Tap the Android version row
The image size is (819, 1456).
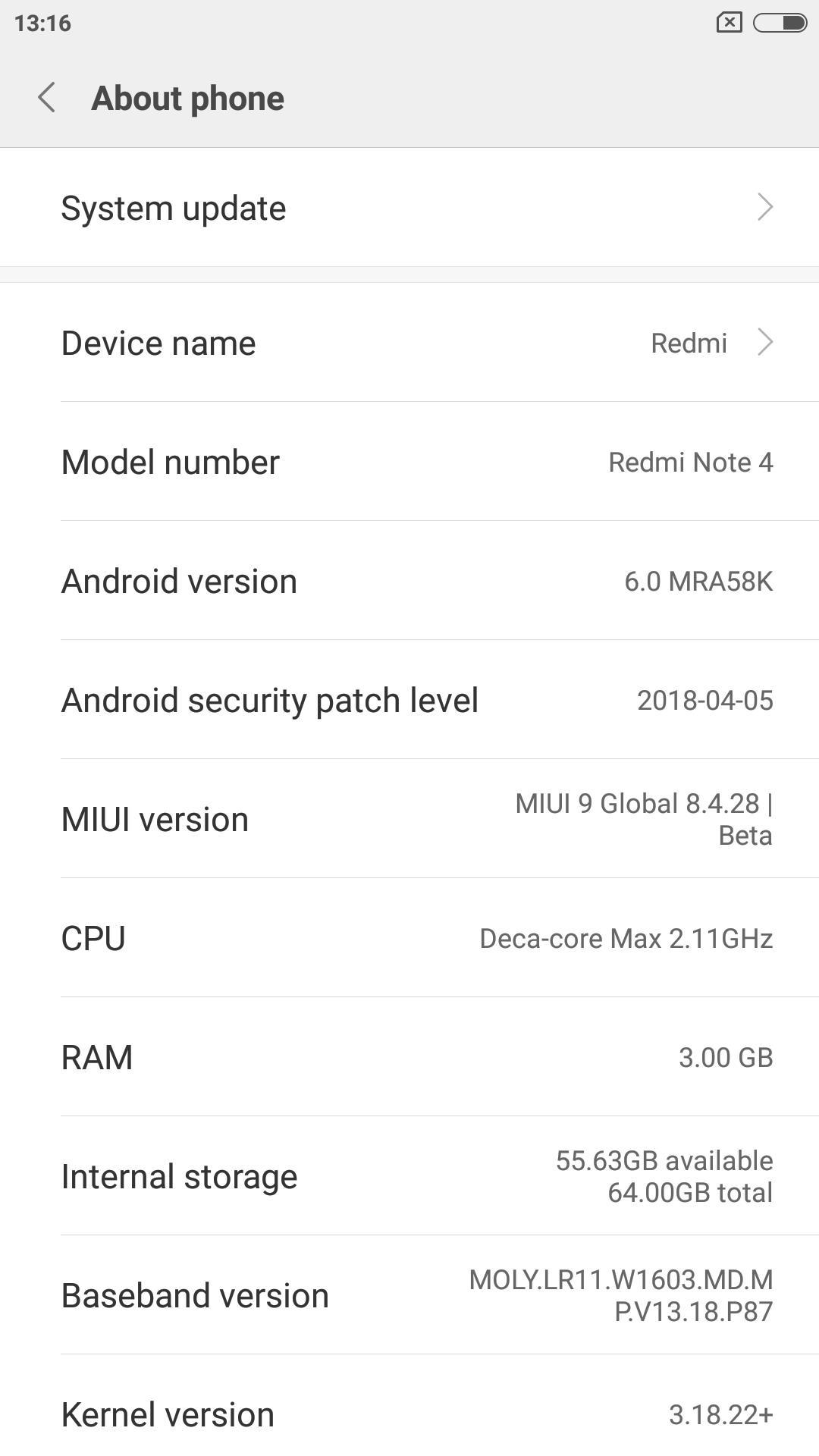(x=409, y=581)
